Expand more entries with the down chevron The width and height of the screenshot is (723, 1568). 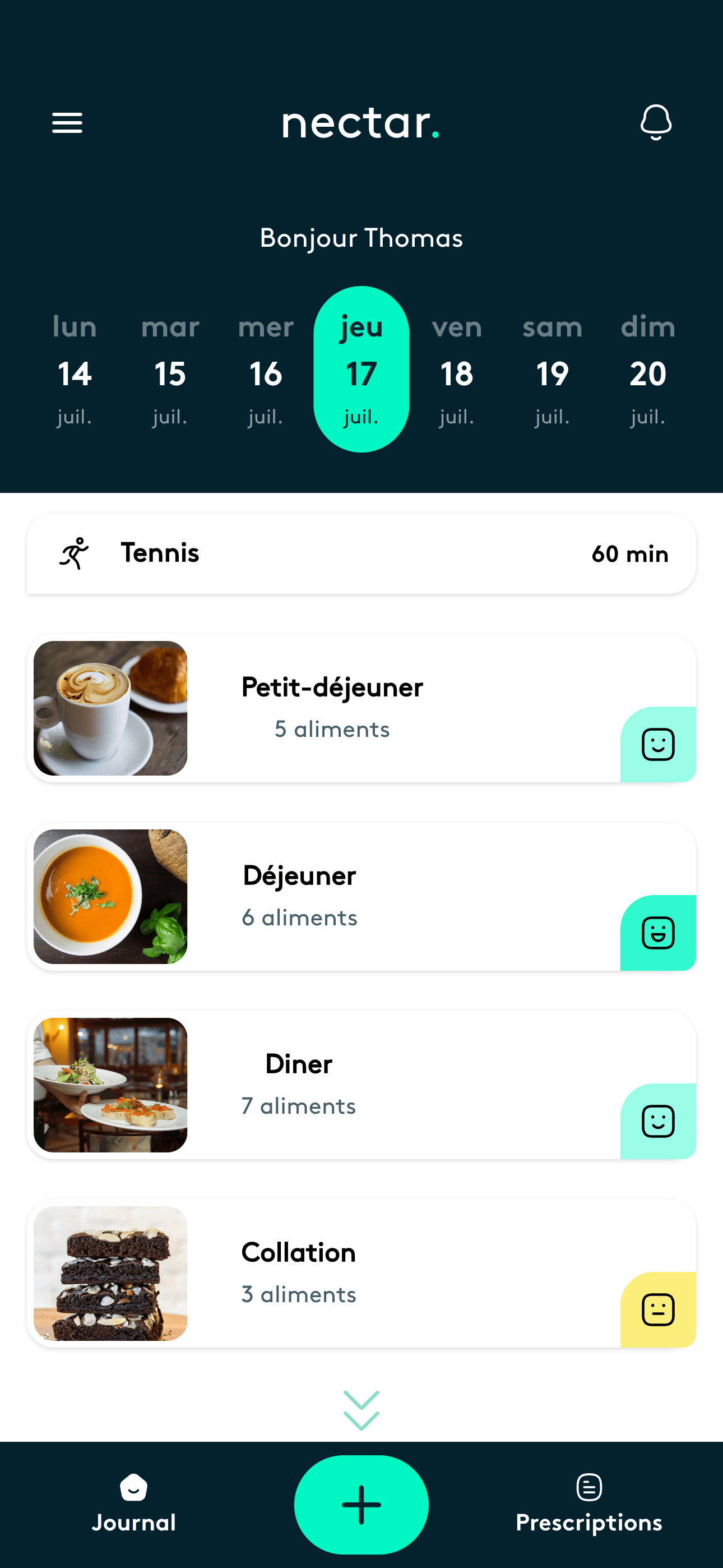(361, 1410)
